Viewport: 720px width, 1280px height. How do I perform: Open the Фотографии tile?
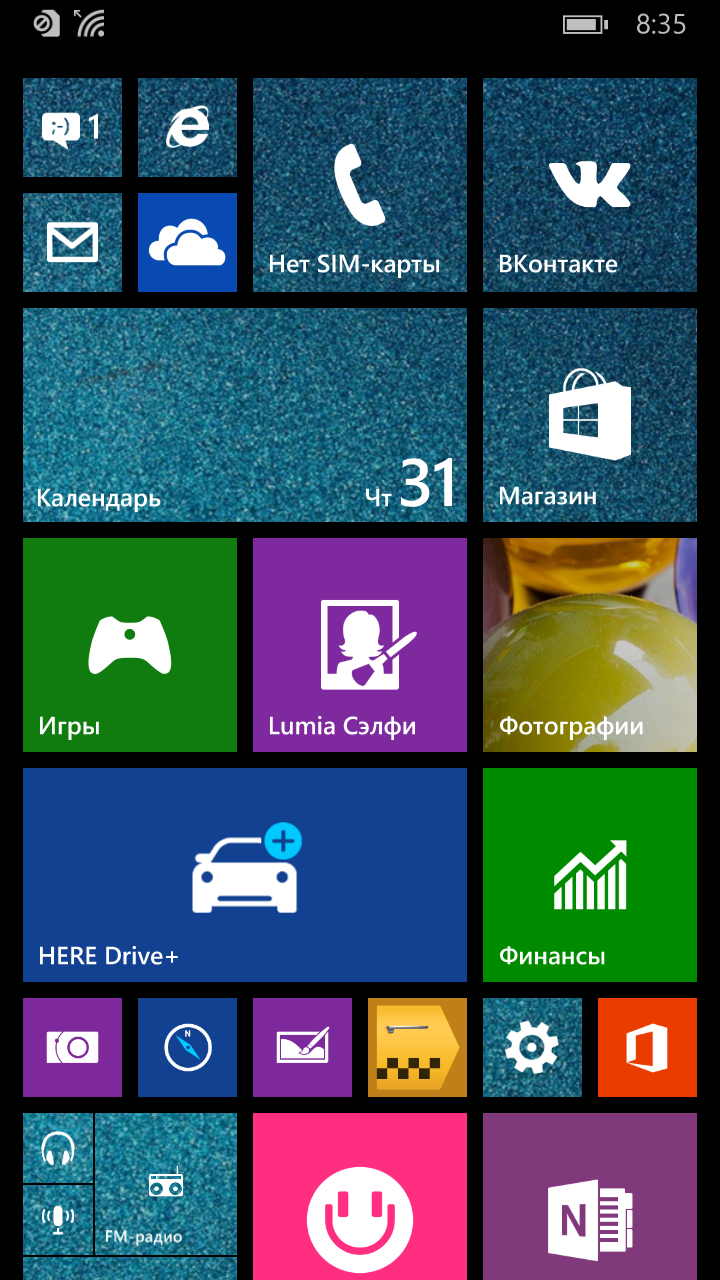590,645
